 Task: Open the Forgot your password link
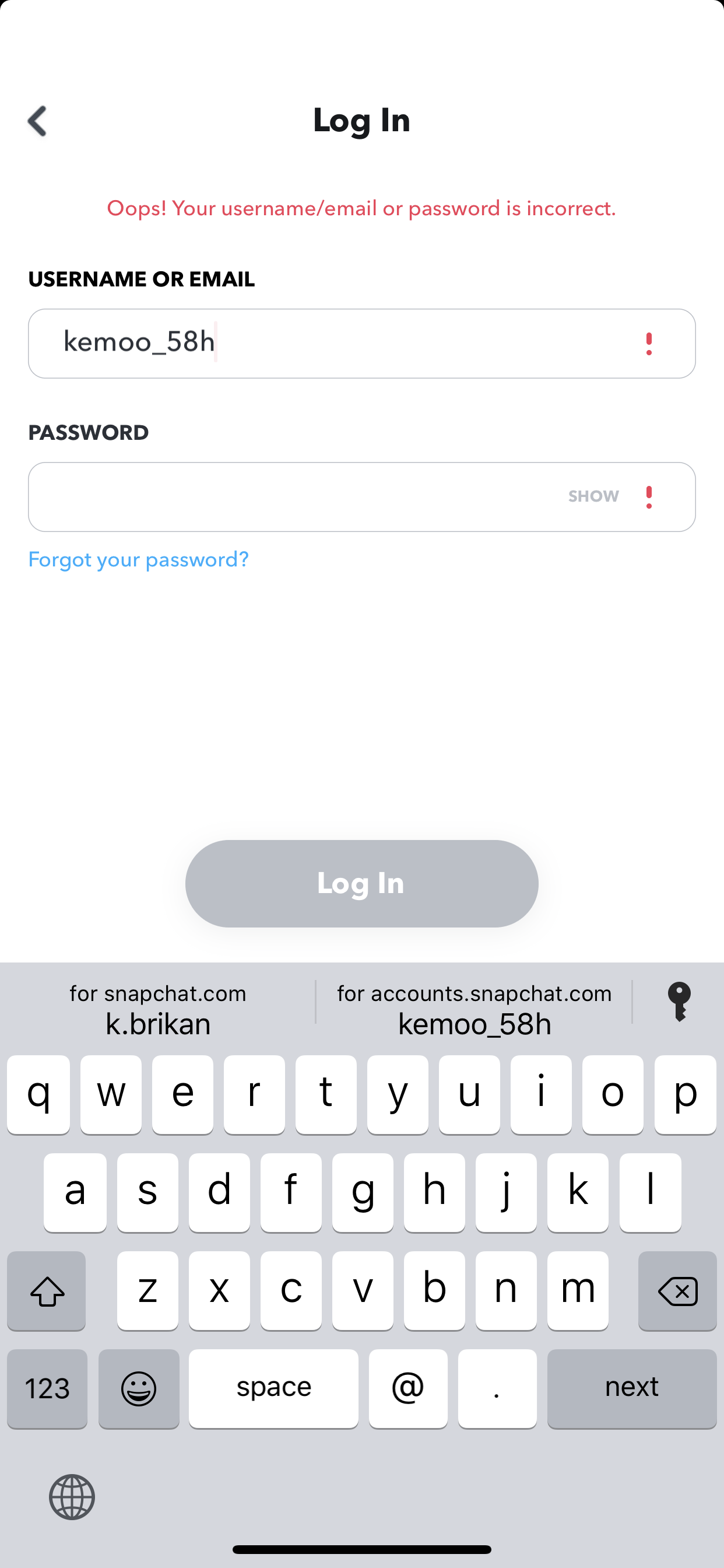tap(139, 559)
